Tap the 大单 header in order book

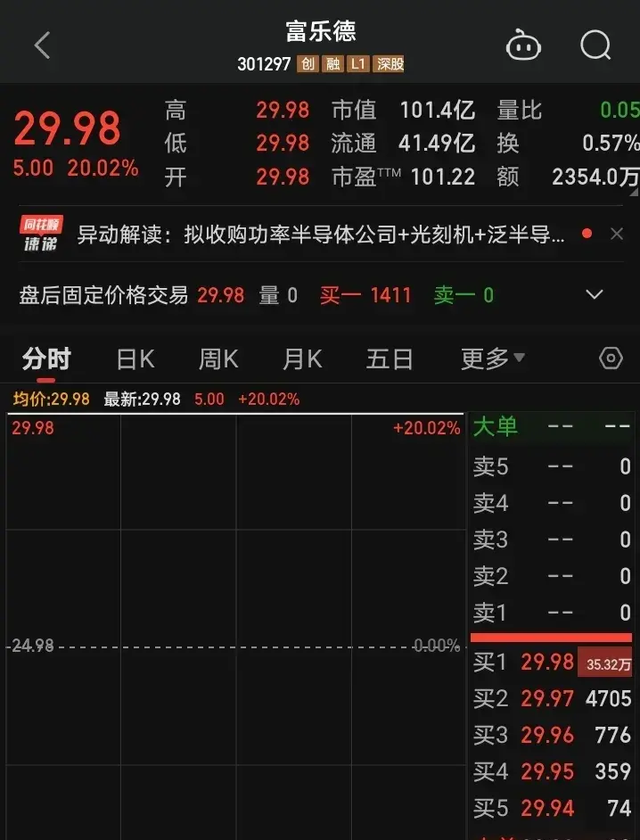pyautogui.click(x=496, y=427)
